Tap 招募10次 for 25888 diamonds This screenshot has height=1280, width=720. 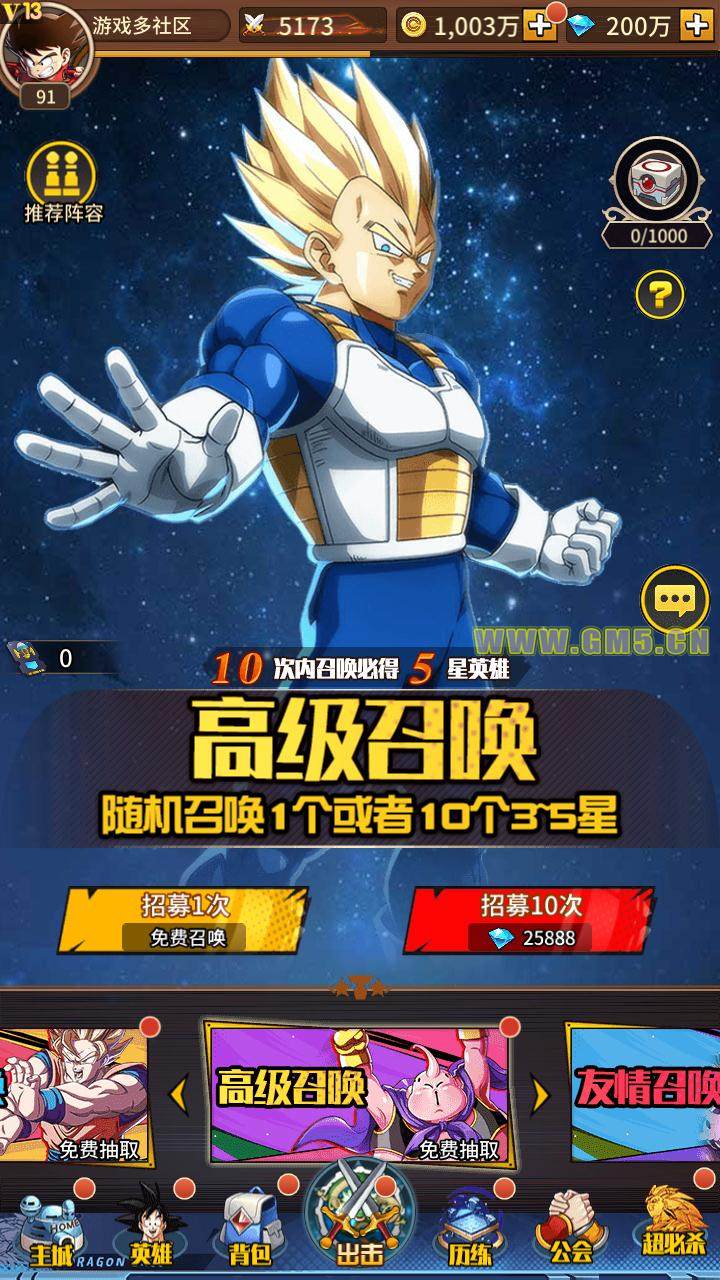530,920
